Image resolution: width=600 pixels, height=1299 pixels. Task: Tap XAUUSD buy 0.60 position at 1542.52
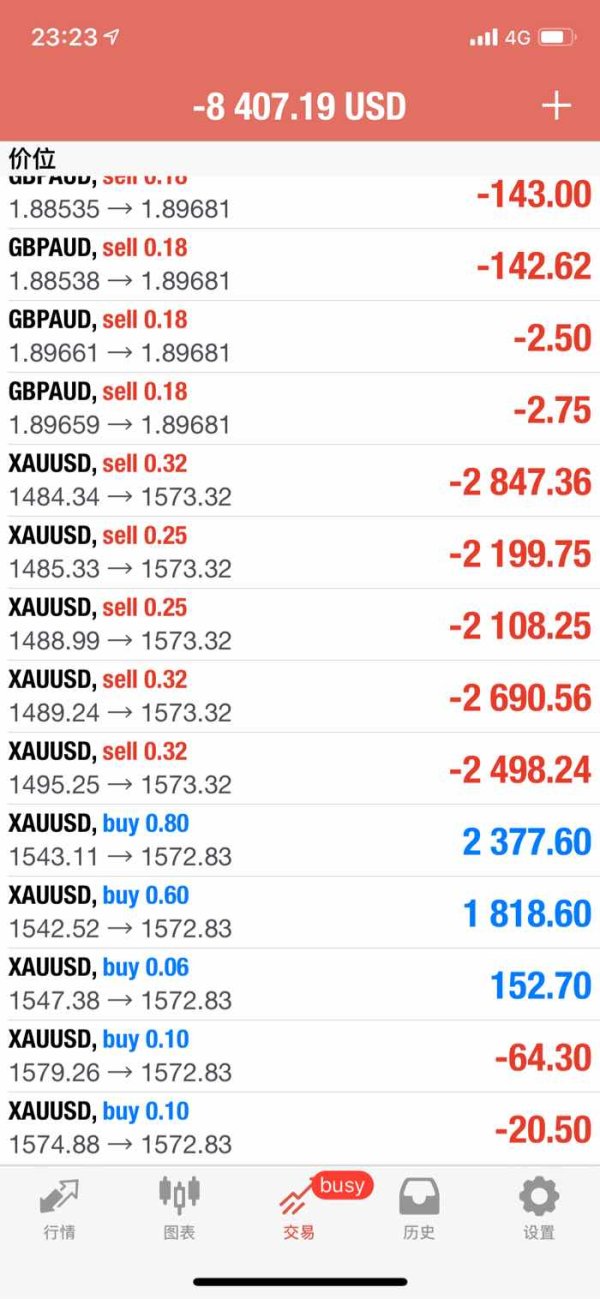[x=300, y=913]
